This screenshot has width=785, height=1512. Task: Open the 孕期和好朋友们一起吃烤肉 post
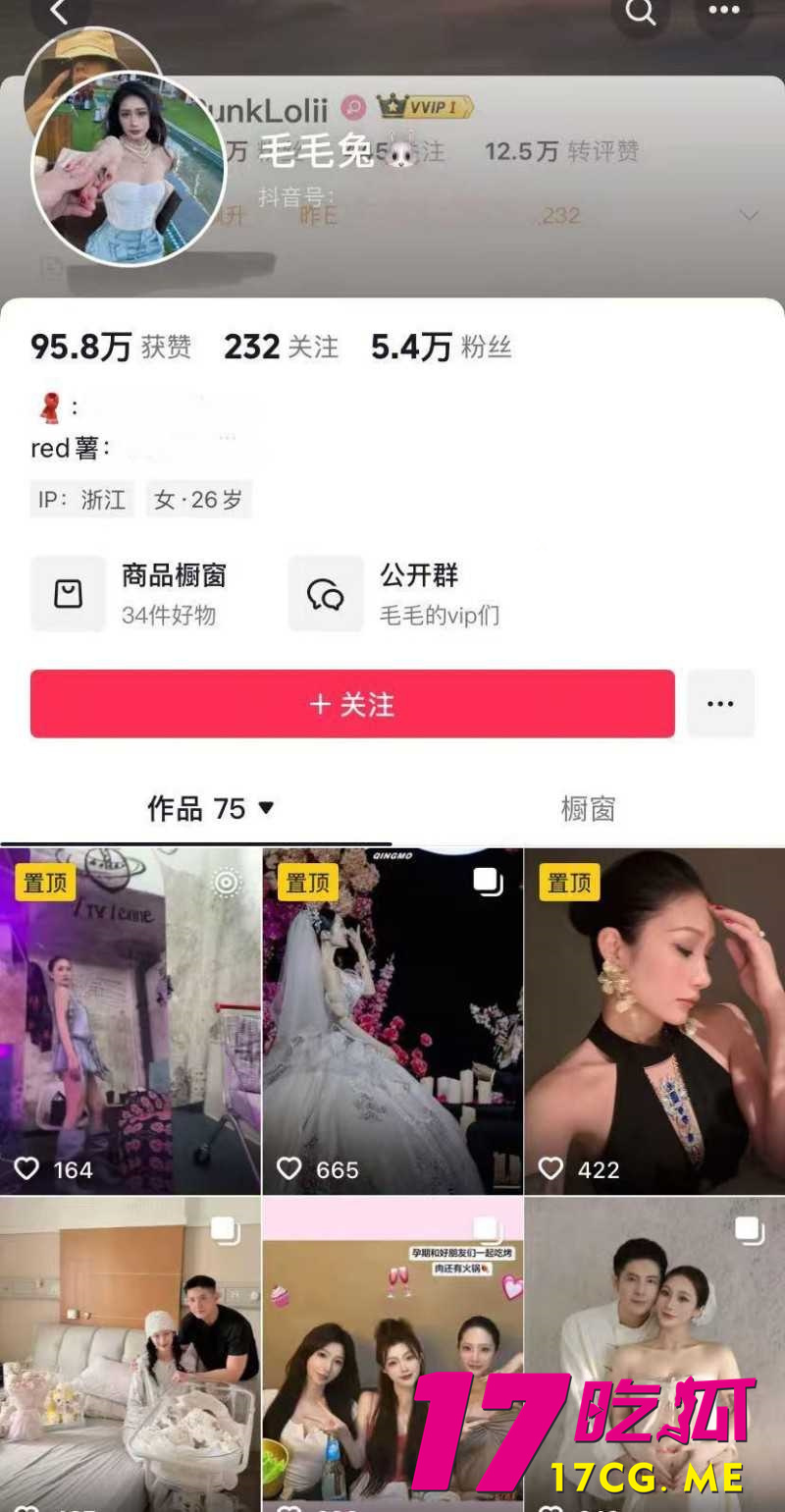click(x=392, y=1355)
